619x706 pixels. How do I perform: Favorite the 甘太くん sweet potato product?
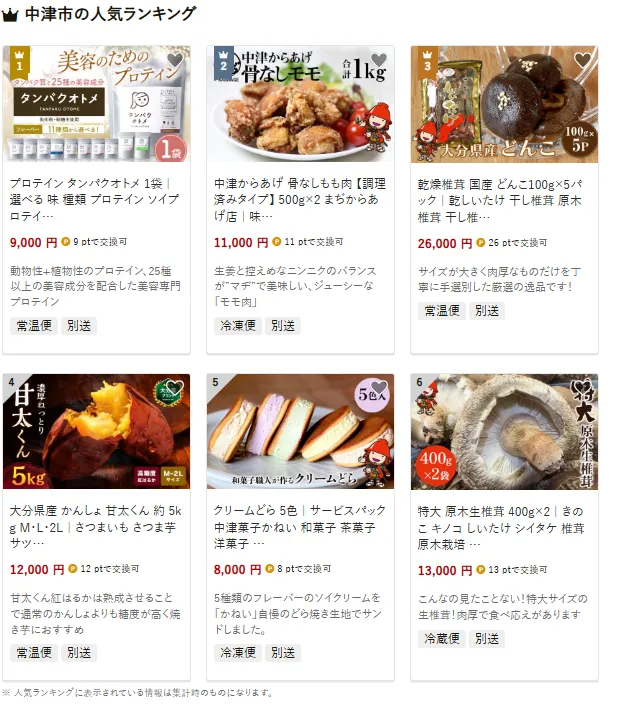(x=175, y=389)
